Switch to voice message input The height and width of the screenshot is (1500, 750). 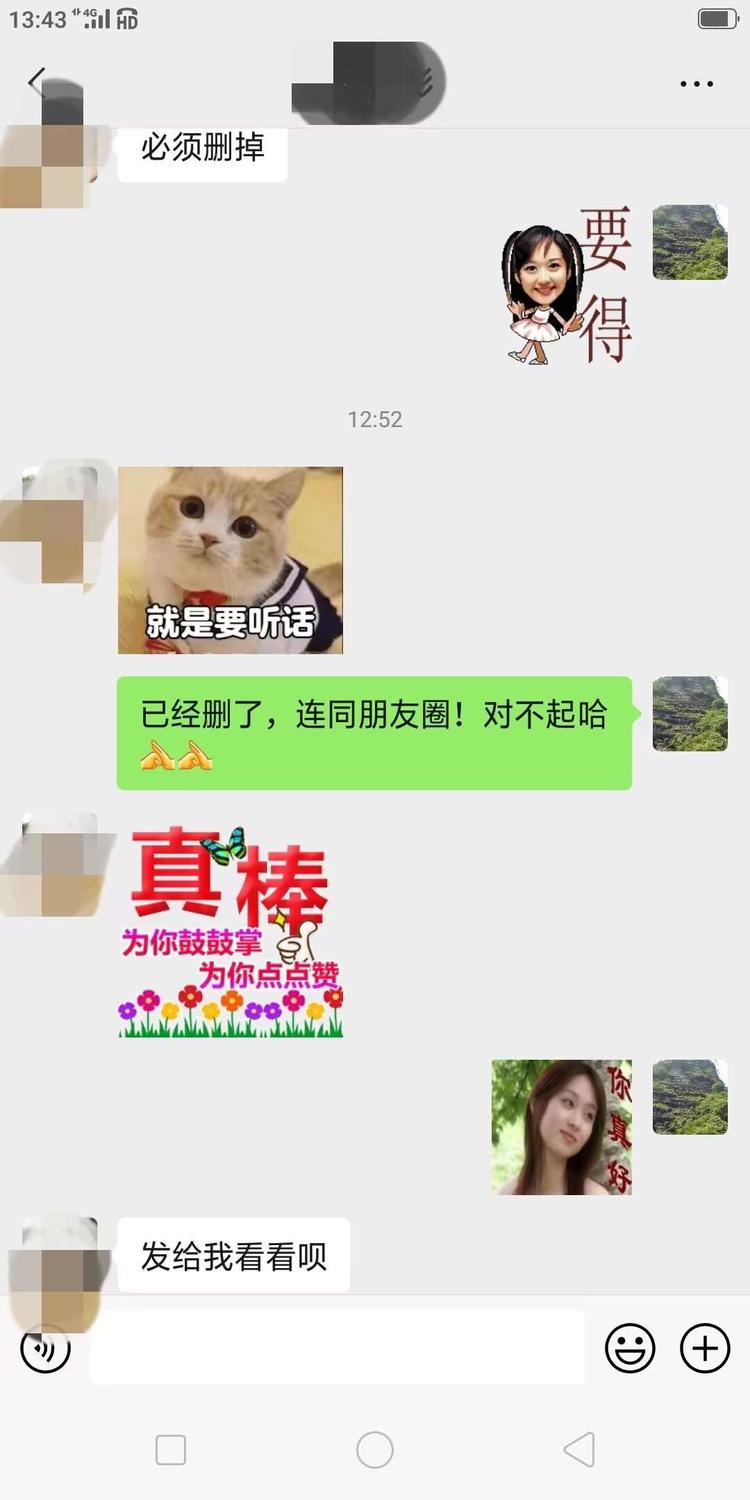(x=46, y=1348)
